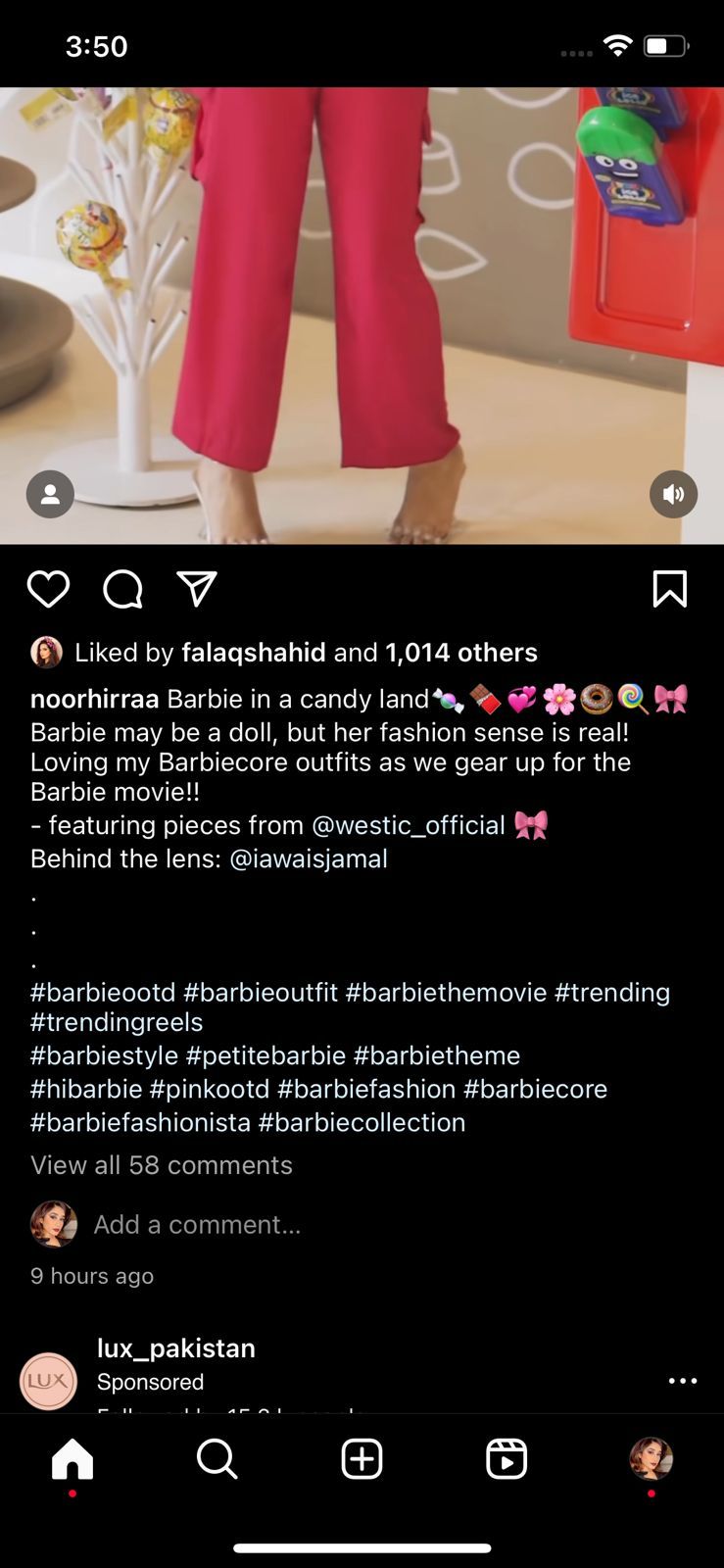This screenshot has height=1568, width=724.
Task: Open the #barbieootd hashtag
Action: coord(103,992)
